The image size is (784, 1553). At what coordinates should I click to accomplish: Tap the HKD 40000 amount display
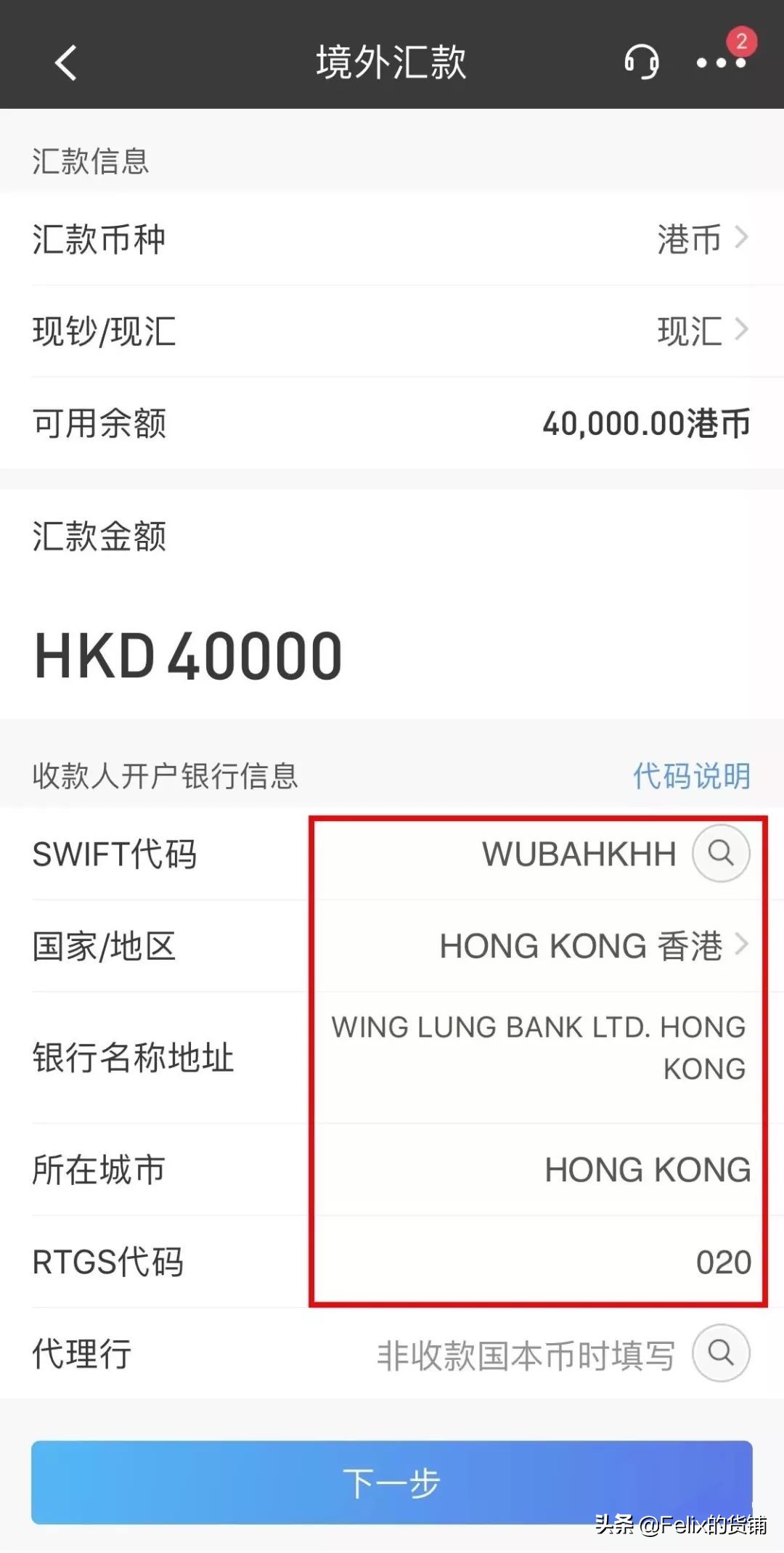tap(187, 653)
